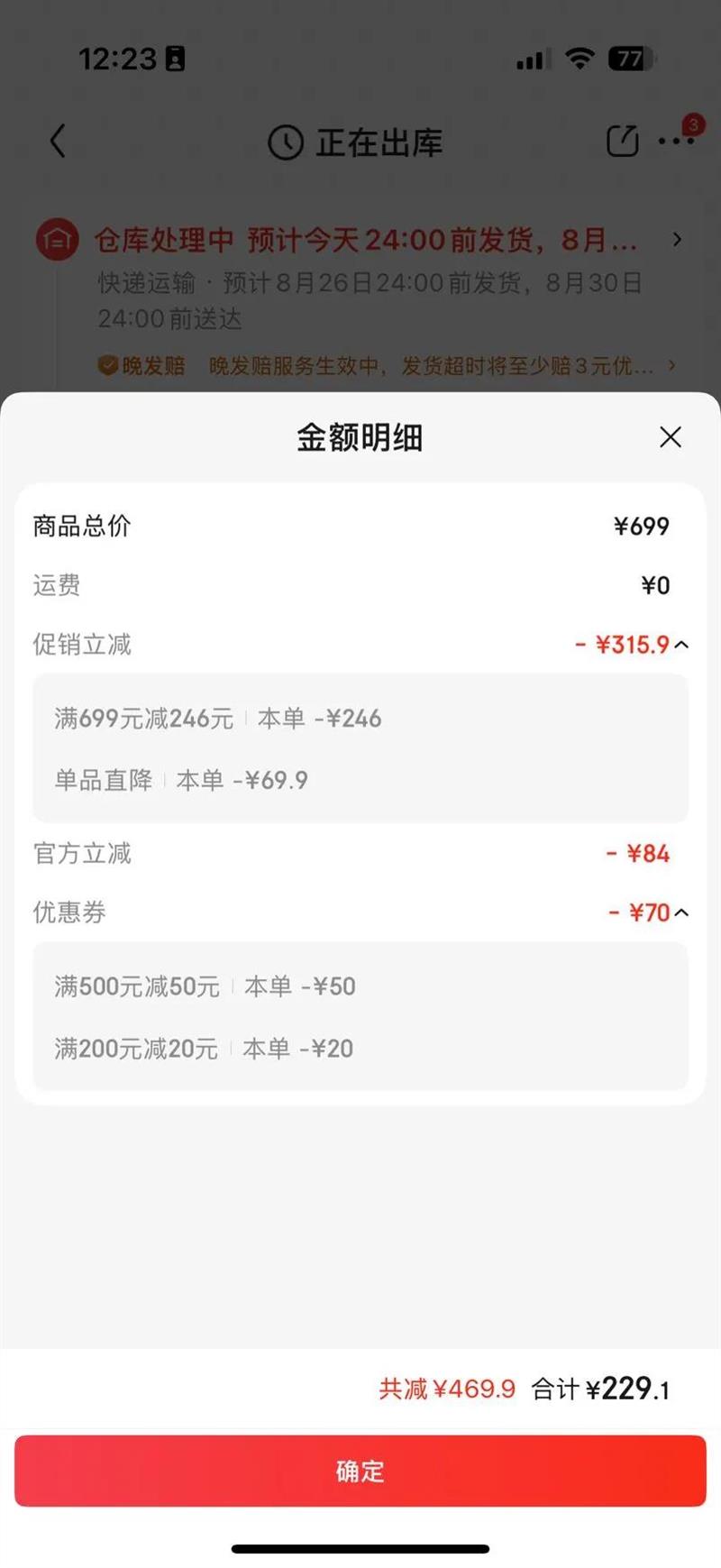Viewport: 721px width, 1568px height.
Task: Collapse the 优惠券 details
Action: point(681,912)
